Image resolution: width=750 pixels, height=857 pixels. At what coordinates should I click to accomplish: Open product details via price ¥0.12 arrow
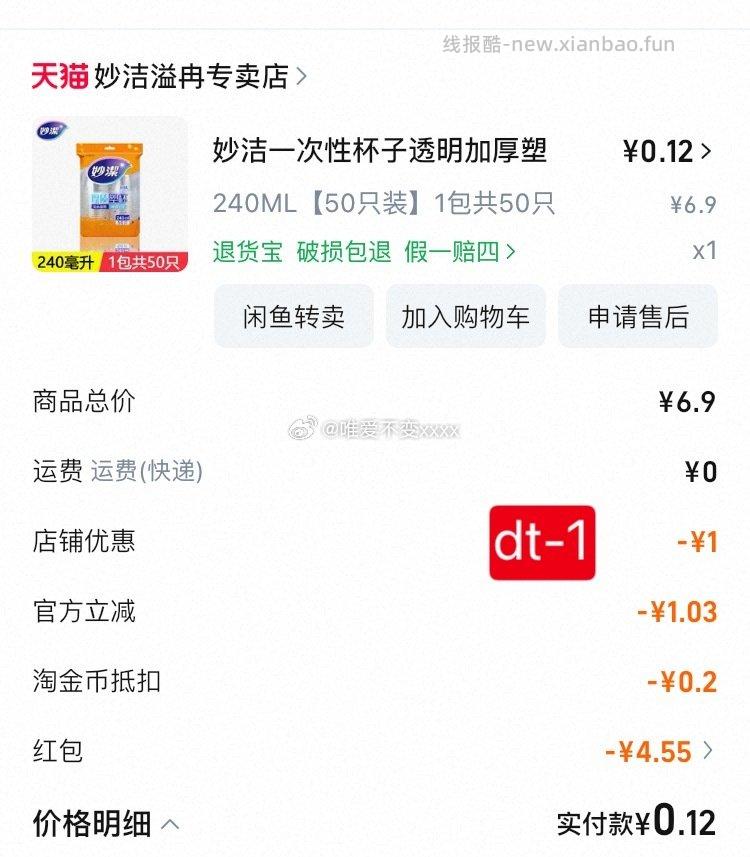(x=670, y=150)
